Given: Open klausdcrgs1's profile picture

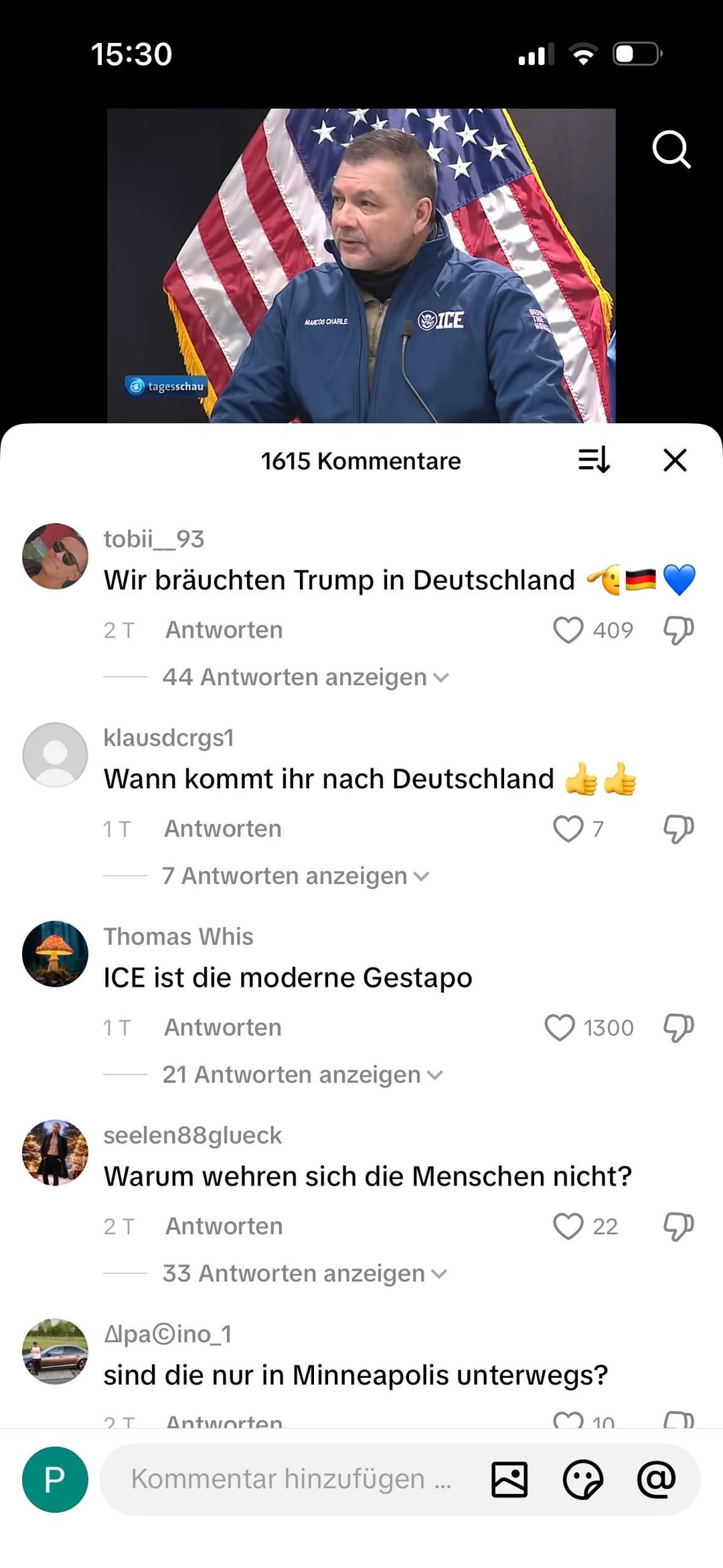Looking at the screenshot, I should tap(55, 755).
